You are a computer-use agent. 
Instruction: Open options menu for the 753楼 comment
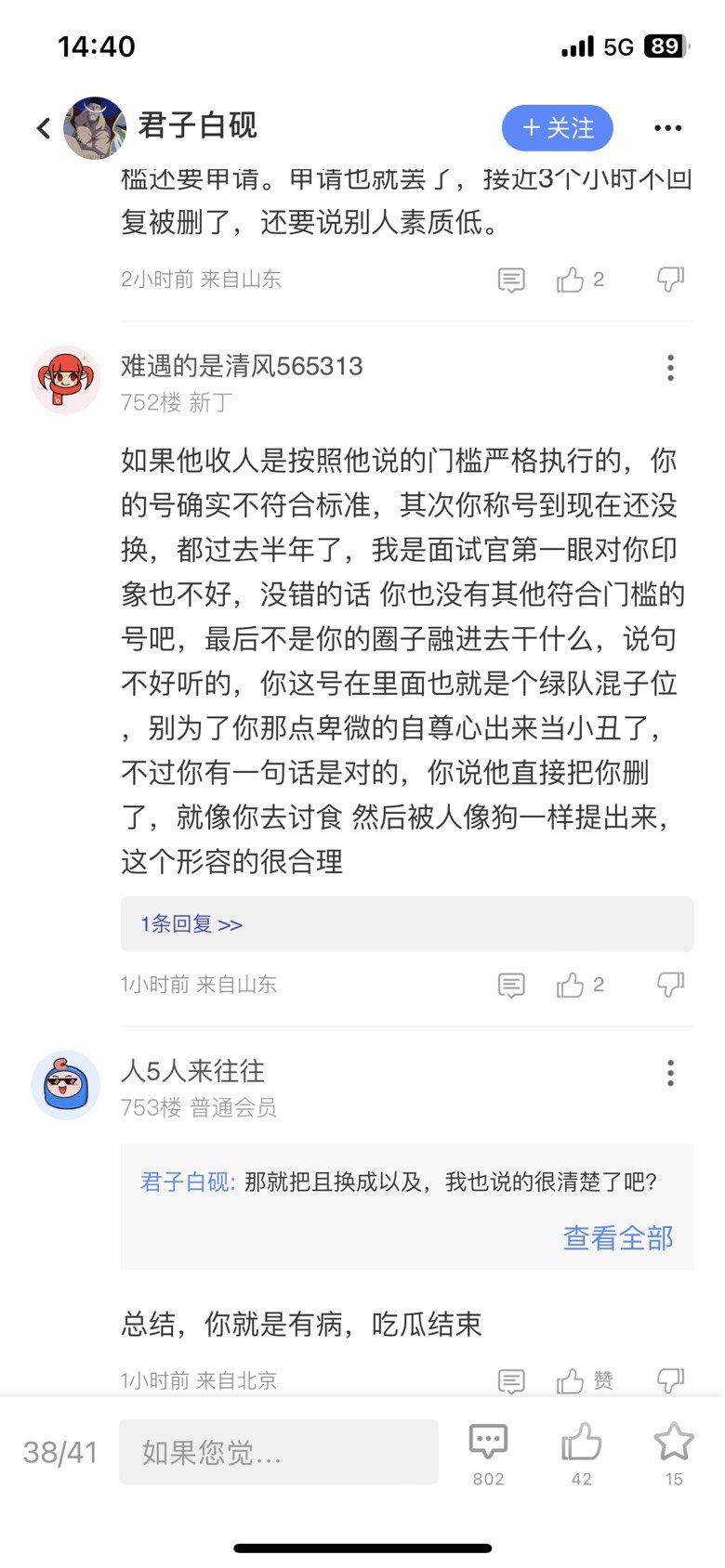(x=670, y=1074)
